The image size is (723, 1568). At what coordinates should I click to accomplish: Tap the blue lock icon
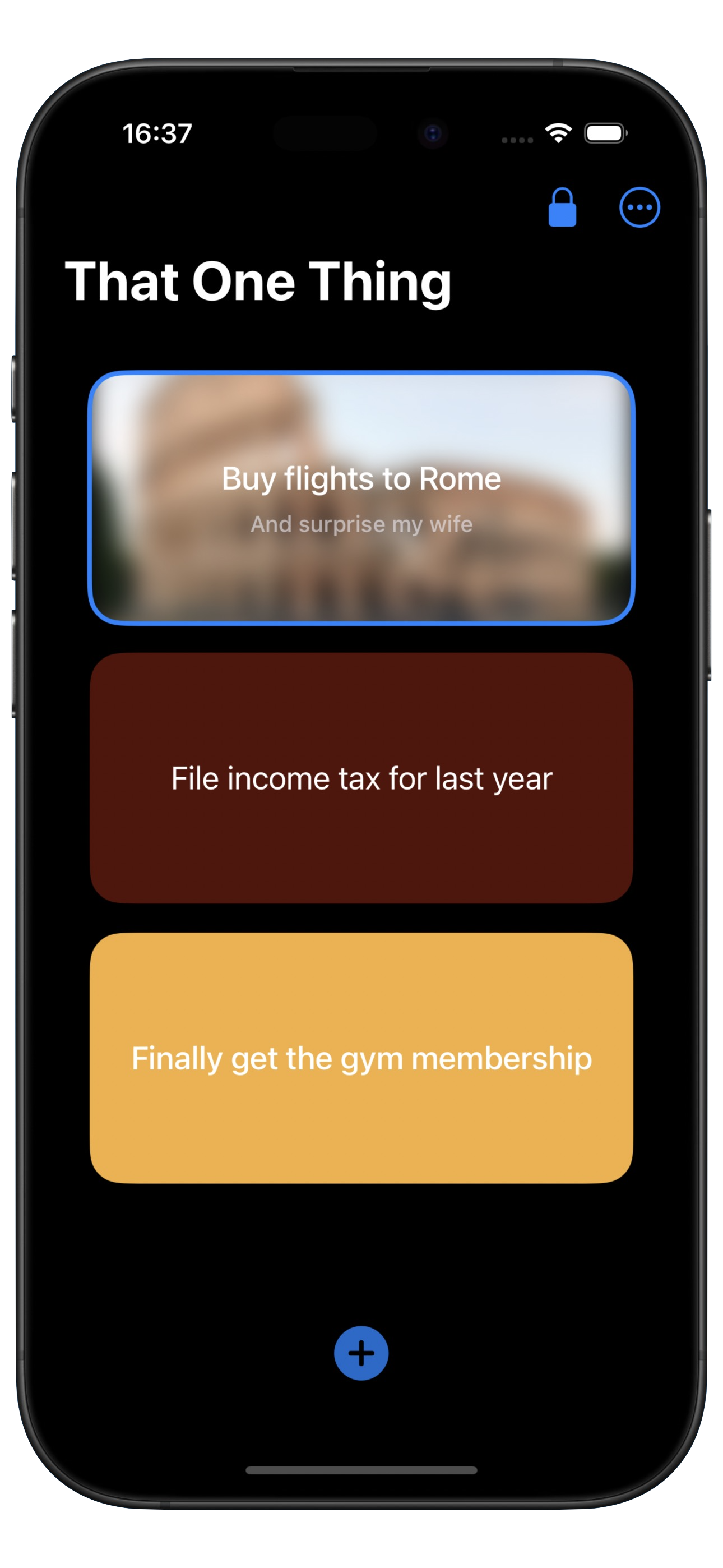pyautogui.click(x=562, y=207)
